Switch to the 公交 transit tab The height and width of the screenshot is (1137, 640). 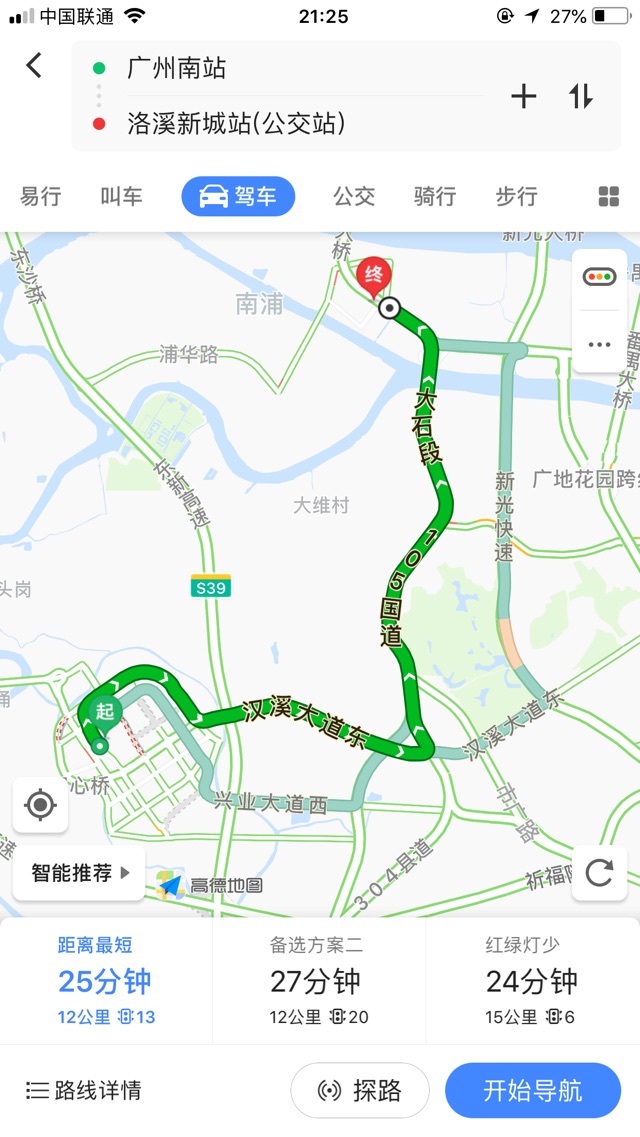coord(354,196)
